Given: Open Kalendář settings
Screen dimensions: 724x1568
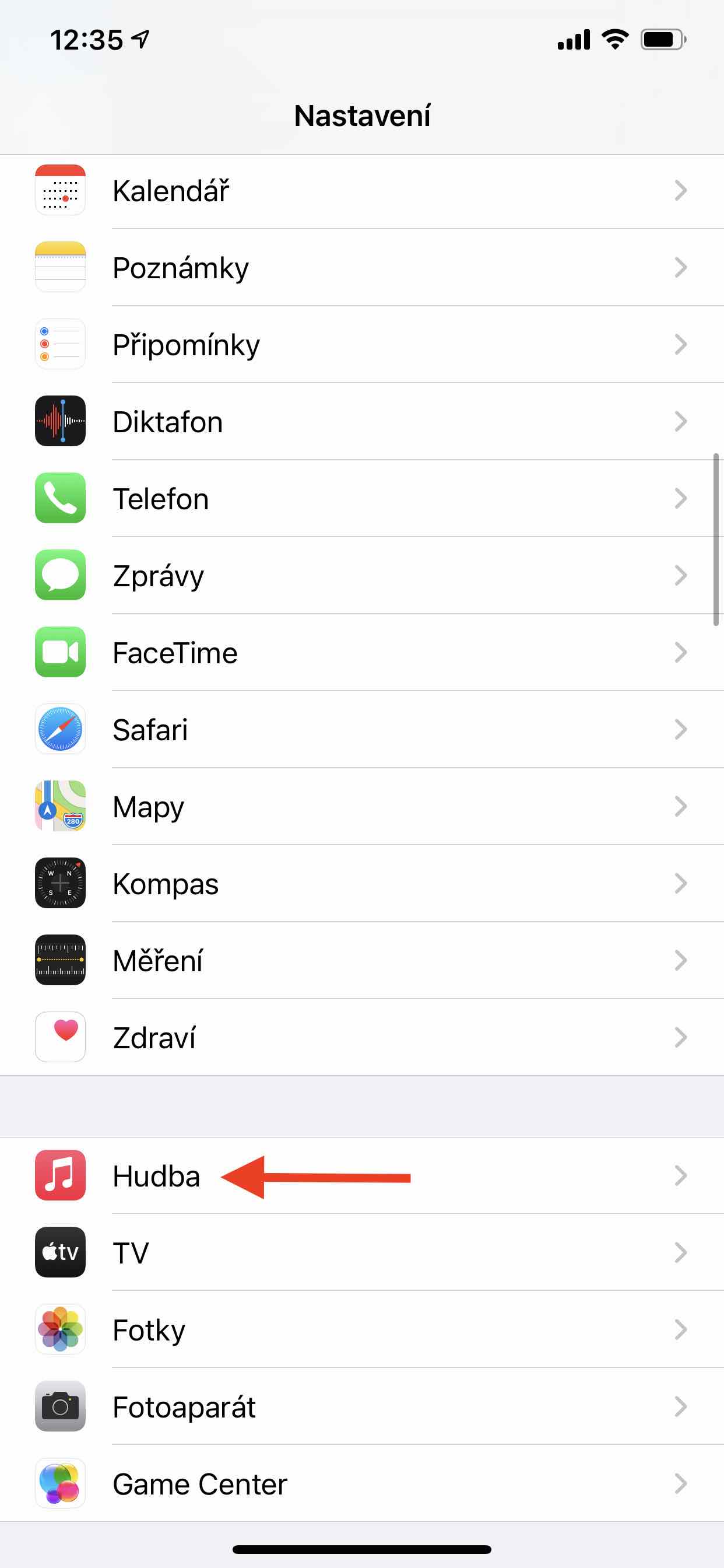Looking at the screenshot, I should (362, 191).
